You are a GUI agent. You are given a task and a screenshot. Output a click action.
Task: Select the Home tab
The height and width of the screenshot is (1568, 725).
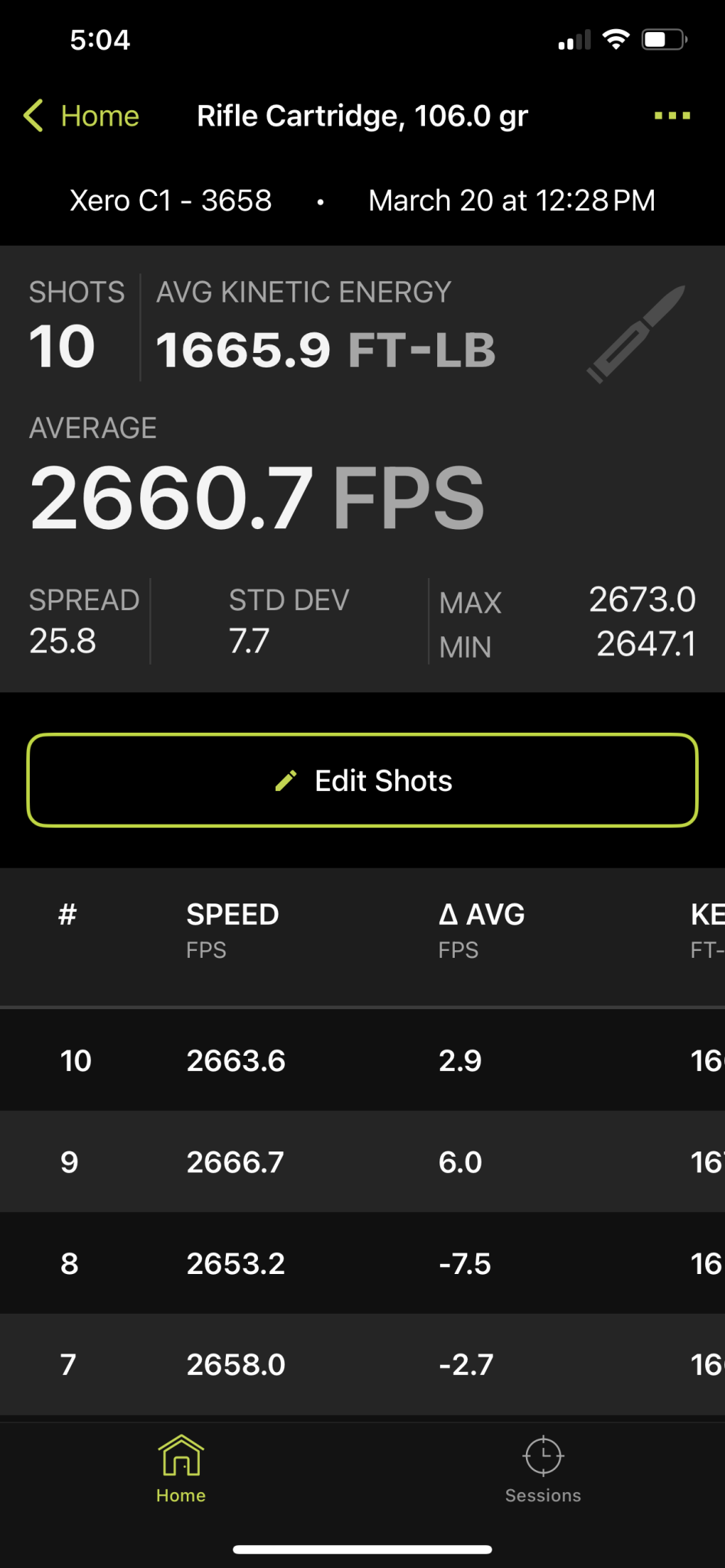coord(181,1470)
